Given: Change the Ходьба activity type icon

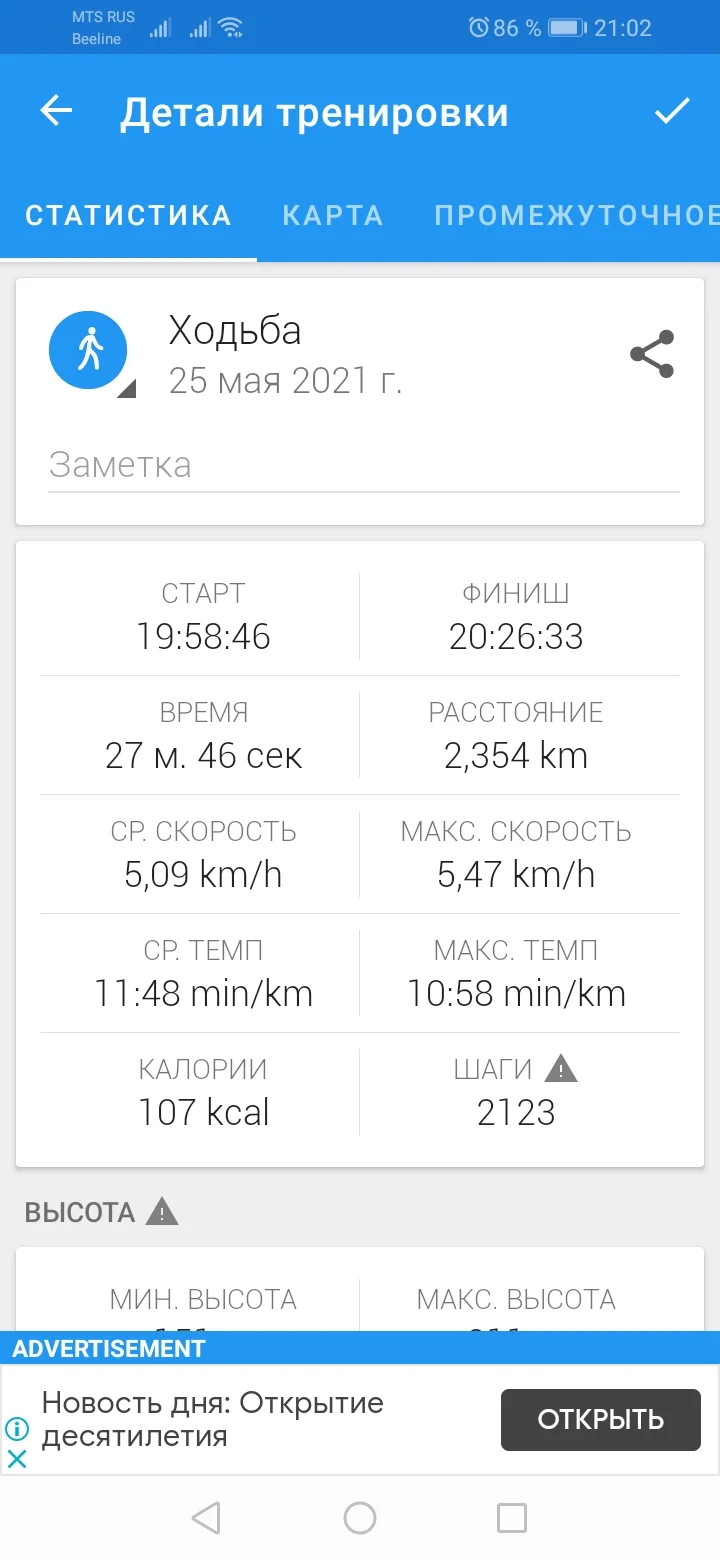Looking at the screenshot, I should [x=90, y=351].
